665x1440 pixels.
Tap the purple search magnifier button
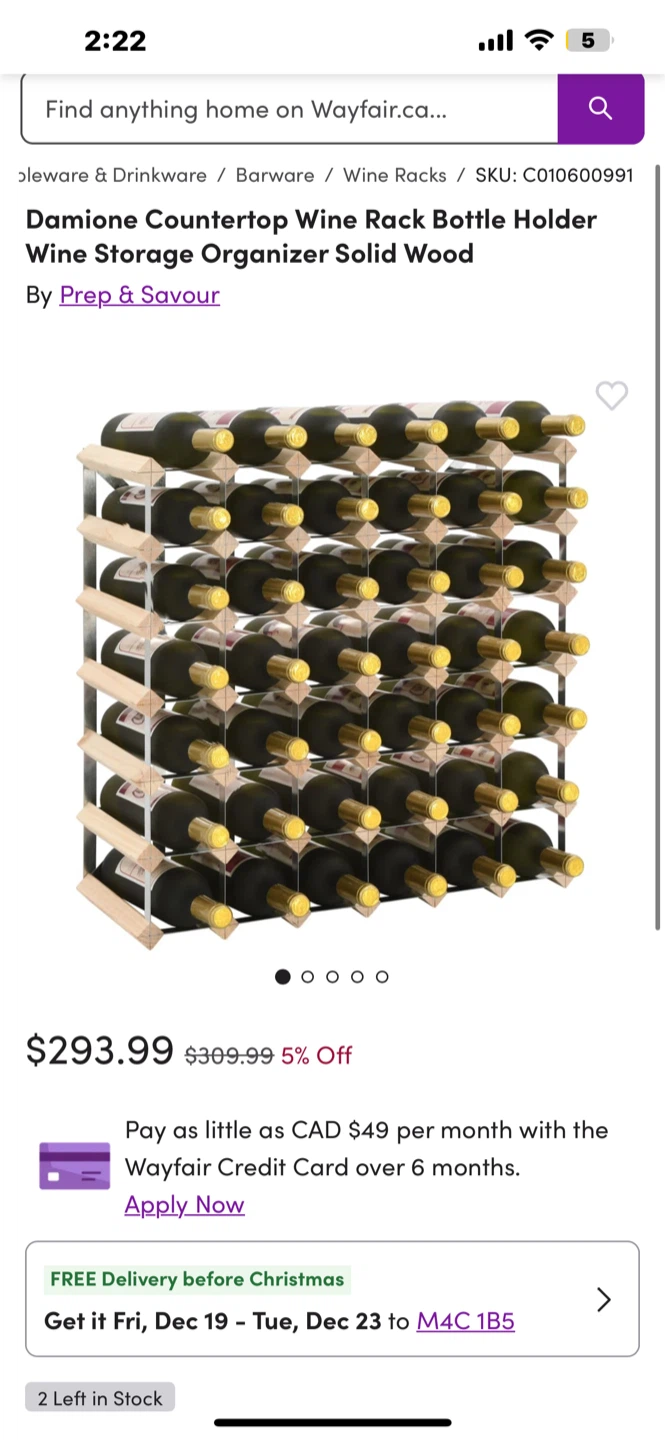(x=600, y=108)
